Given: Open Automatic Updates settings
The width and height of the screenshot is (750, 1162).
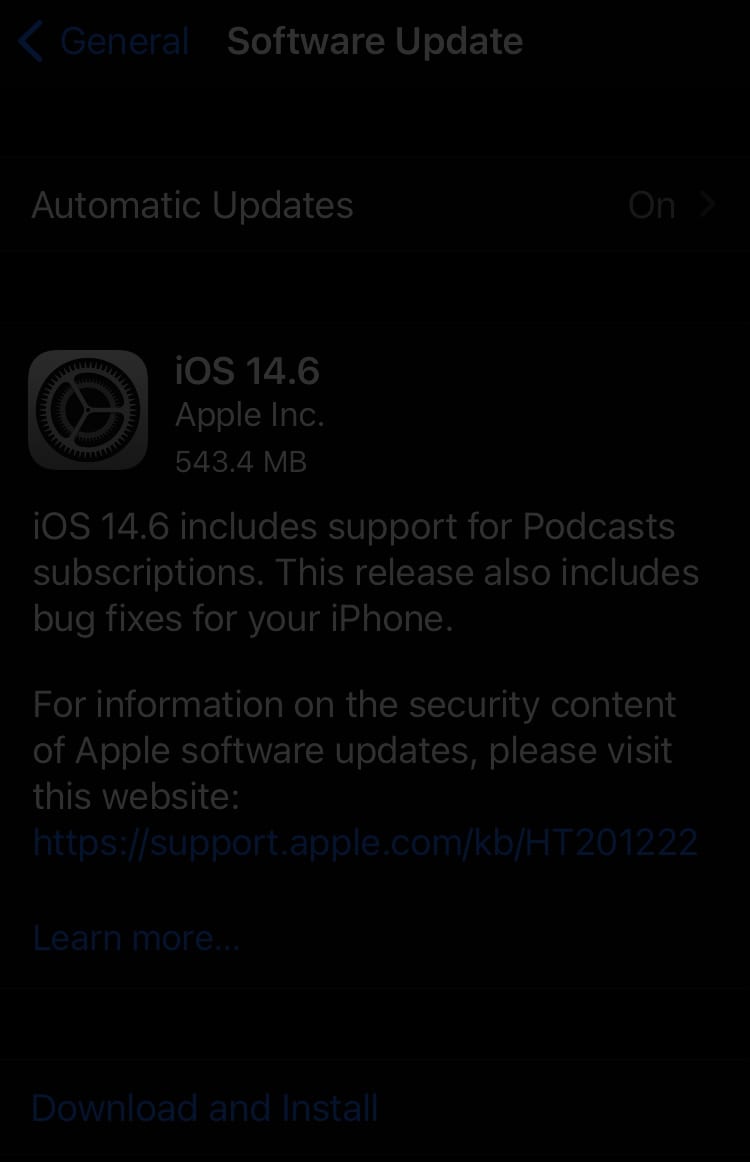Looking at the screenshot, I should click(374, 205).
